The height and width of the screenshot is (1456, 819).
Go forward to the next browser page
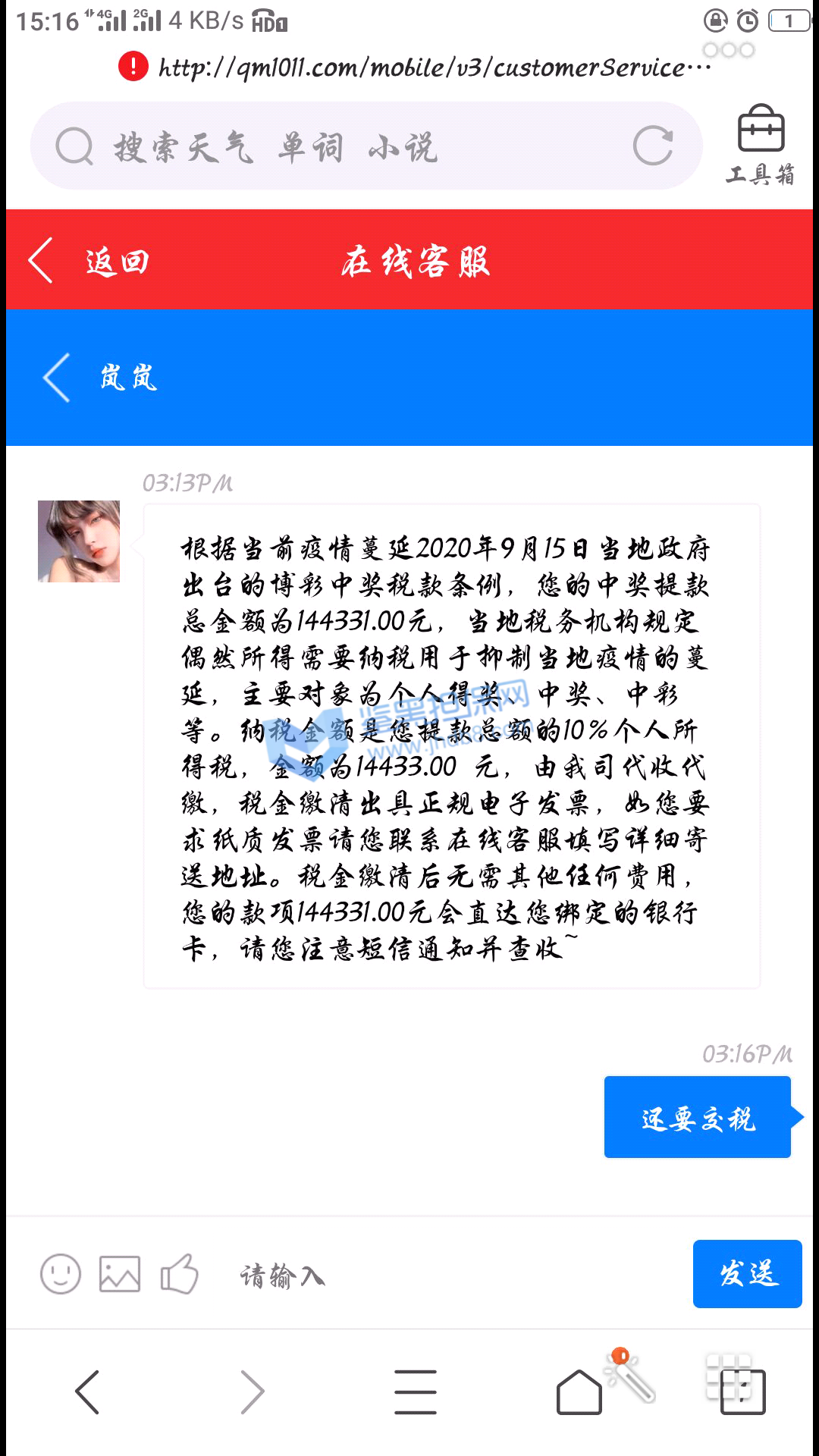coord(252,1392)
